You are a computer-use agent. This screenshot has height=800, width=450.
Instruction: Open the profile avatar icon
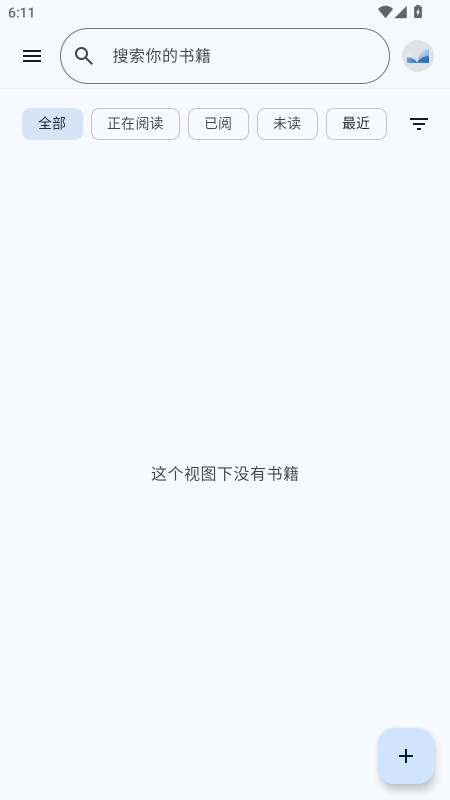(418, 56)
